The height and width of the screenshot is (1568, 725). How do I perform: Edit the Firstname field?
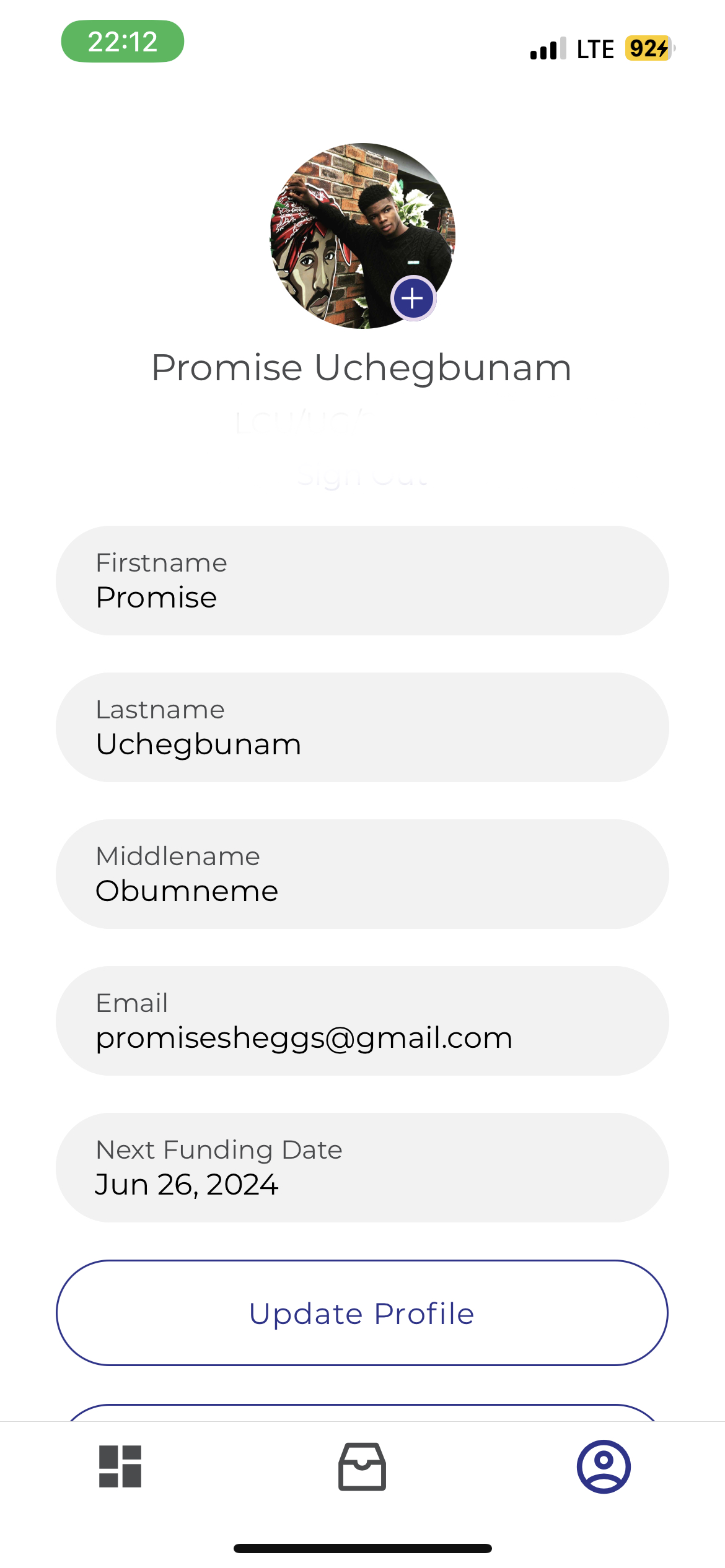coord(362,580)
